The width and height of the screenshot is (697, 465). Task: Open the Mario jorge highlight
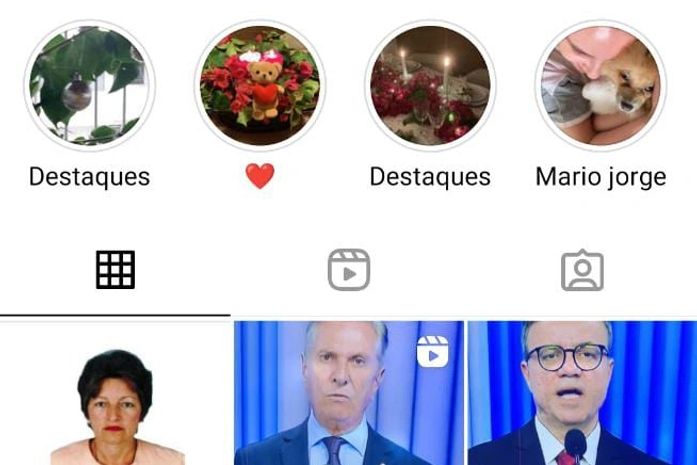(x=600, y=86)
